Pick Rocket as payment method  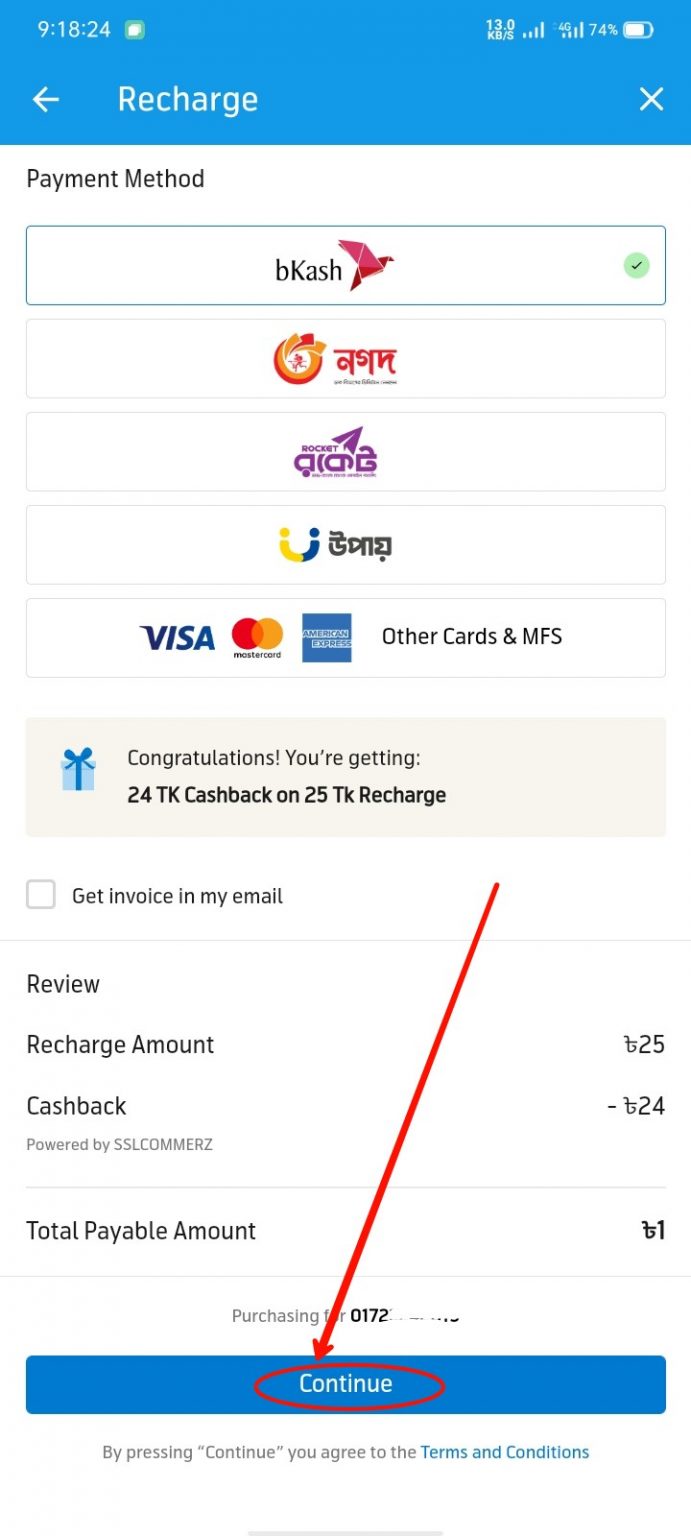coord(345,452)
